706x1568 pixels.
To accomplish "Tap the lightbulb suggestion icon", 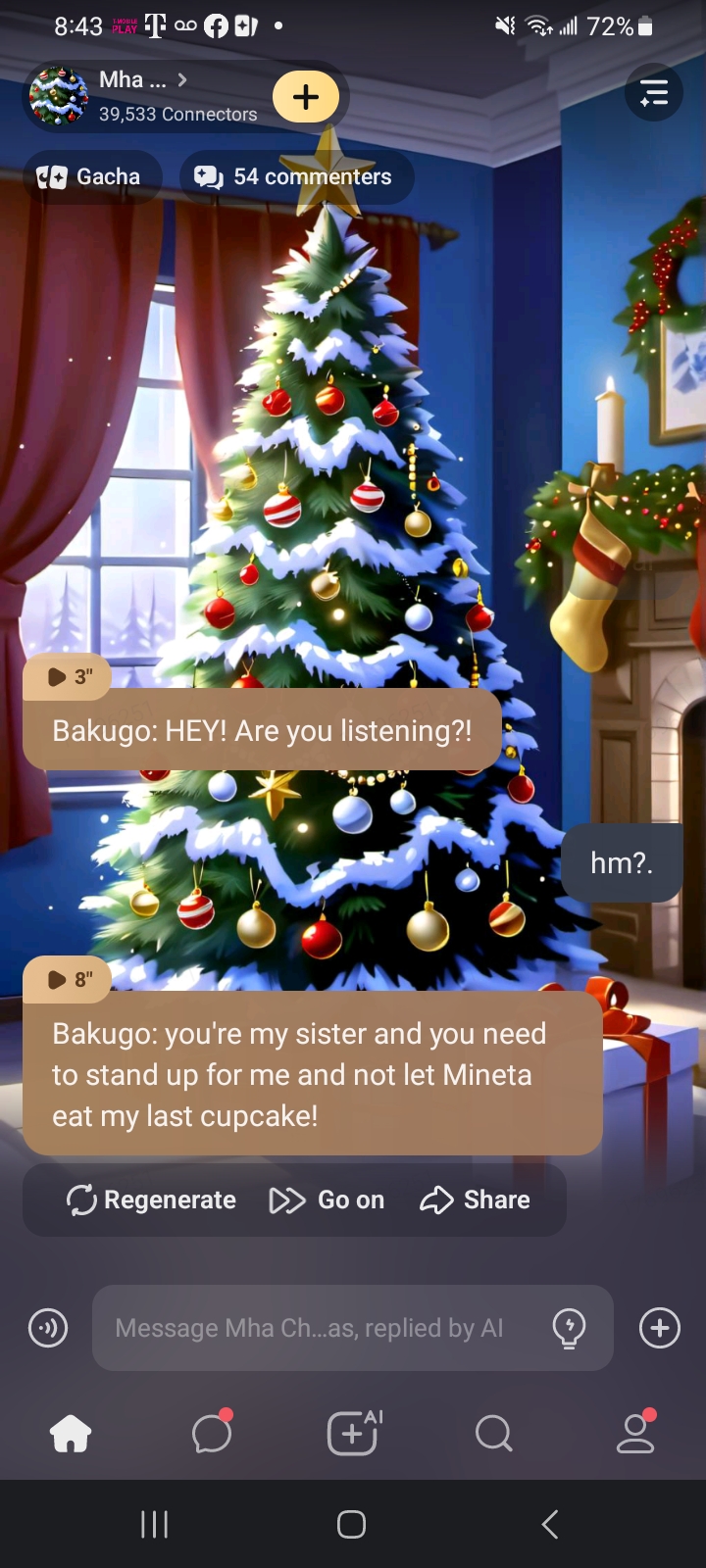I will coord(569,1329).
